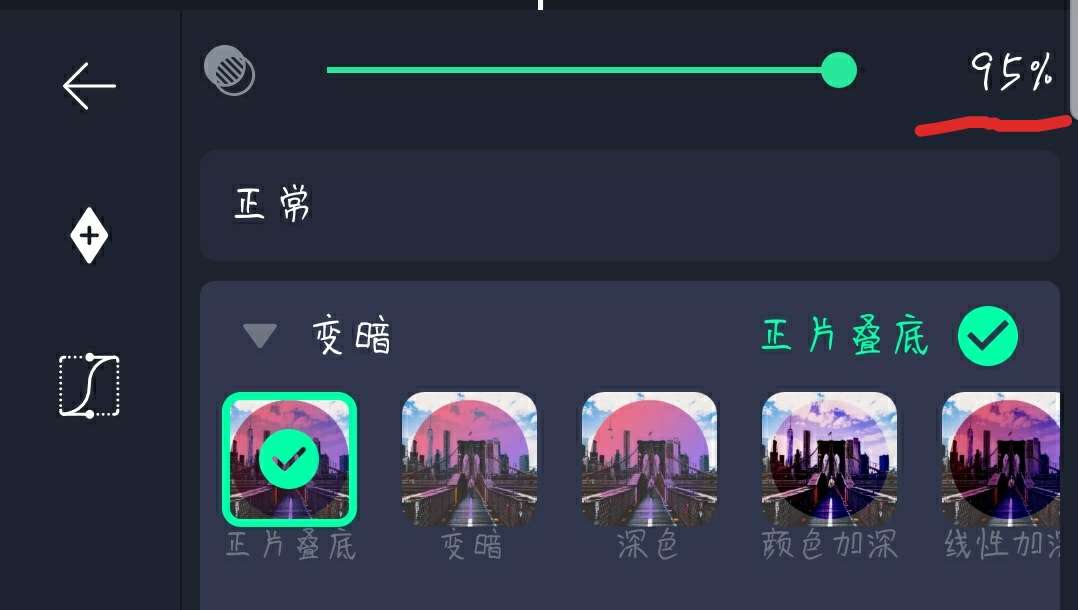Select the 线性加深 blend thumbnail
The width and height of the screenshot is (1078, 610).
pos(1000,459)
